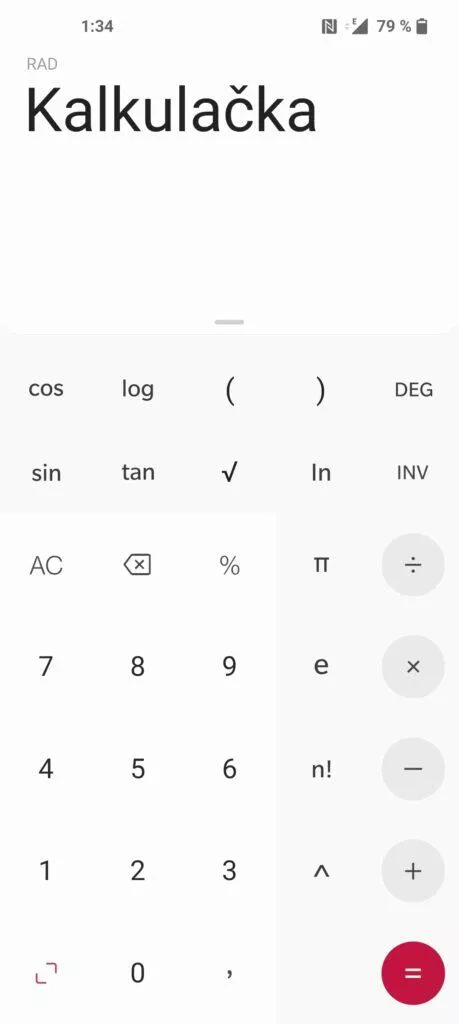The image size is (459, 1024).
Task: Tap the red equals button
Action: [x=413, y=973]
